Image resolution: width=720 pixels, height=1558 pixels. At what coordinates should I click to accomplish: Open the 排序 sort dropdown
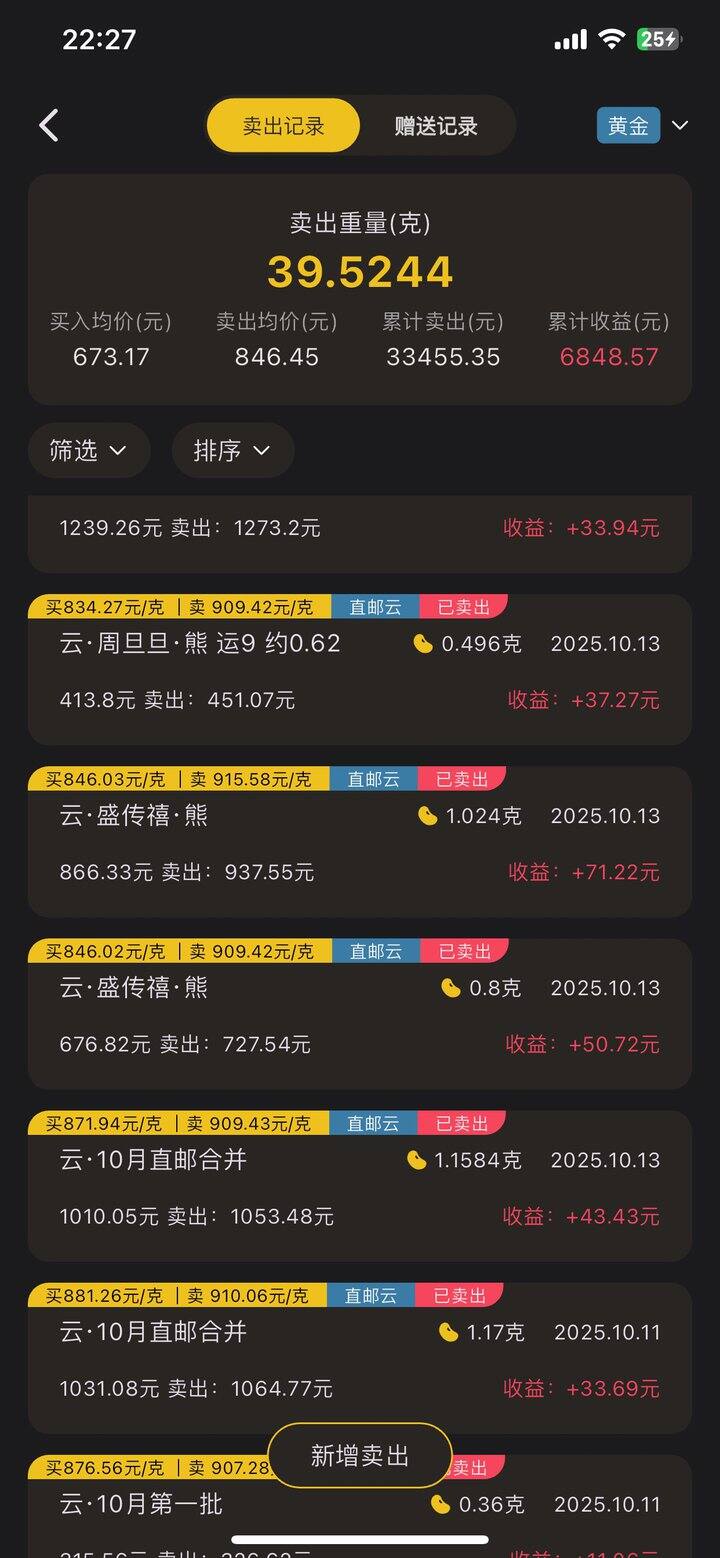tap(232, 450)
